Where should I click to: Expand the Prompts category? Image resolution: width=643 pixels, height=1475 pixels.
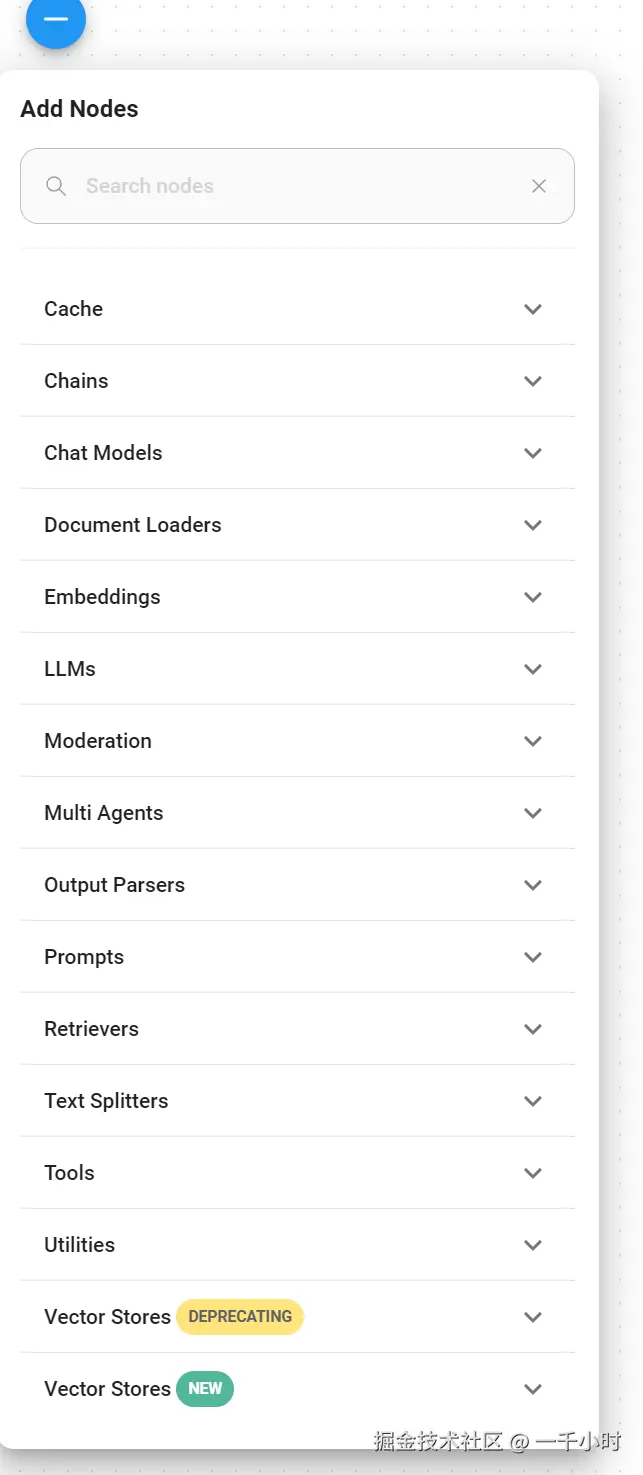297,957
